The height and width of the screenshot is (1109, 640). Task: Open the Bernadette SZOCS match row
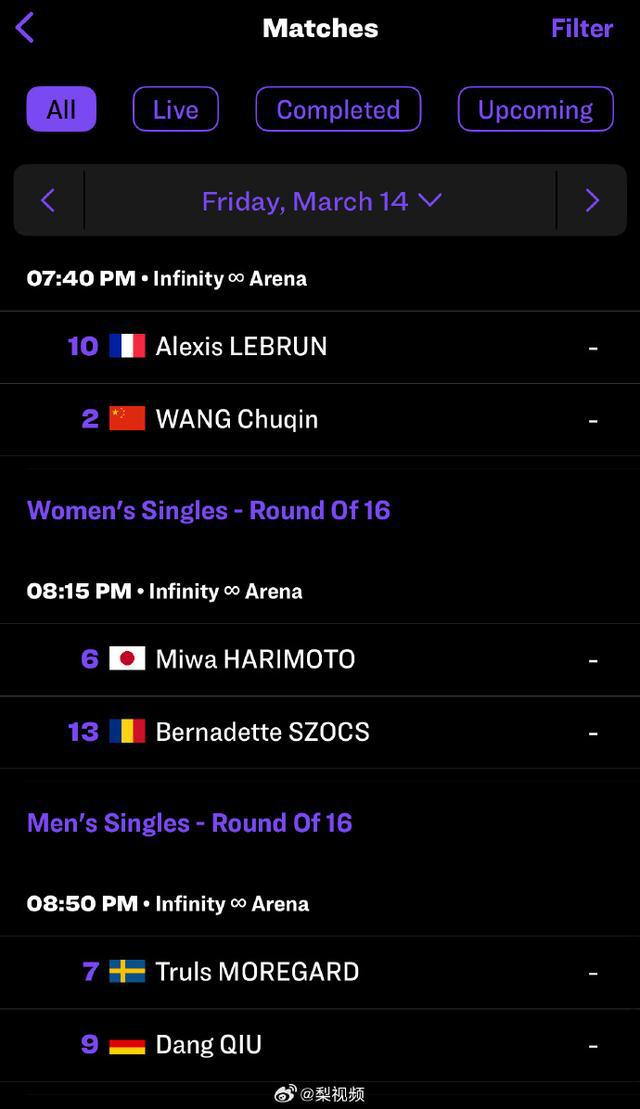coord(320,732)
